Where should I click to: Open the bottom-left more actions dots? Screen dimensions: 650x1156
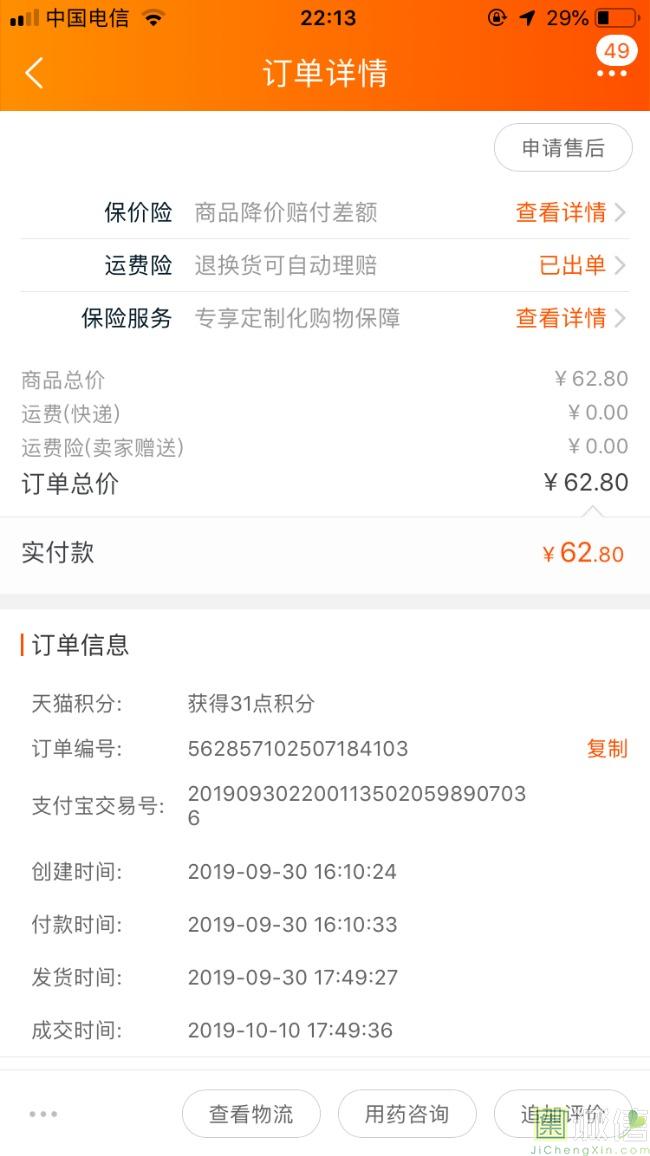coord(43,1114)
